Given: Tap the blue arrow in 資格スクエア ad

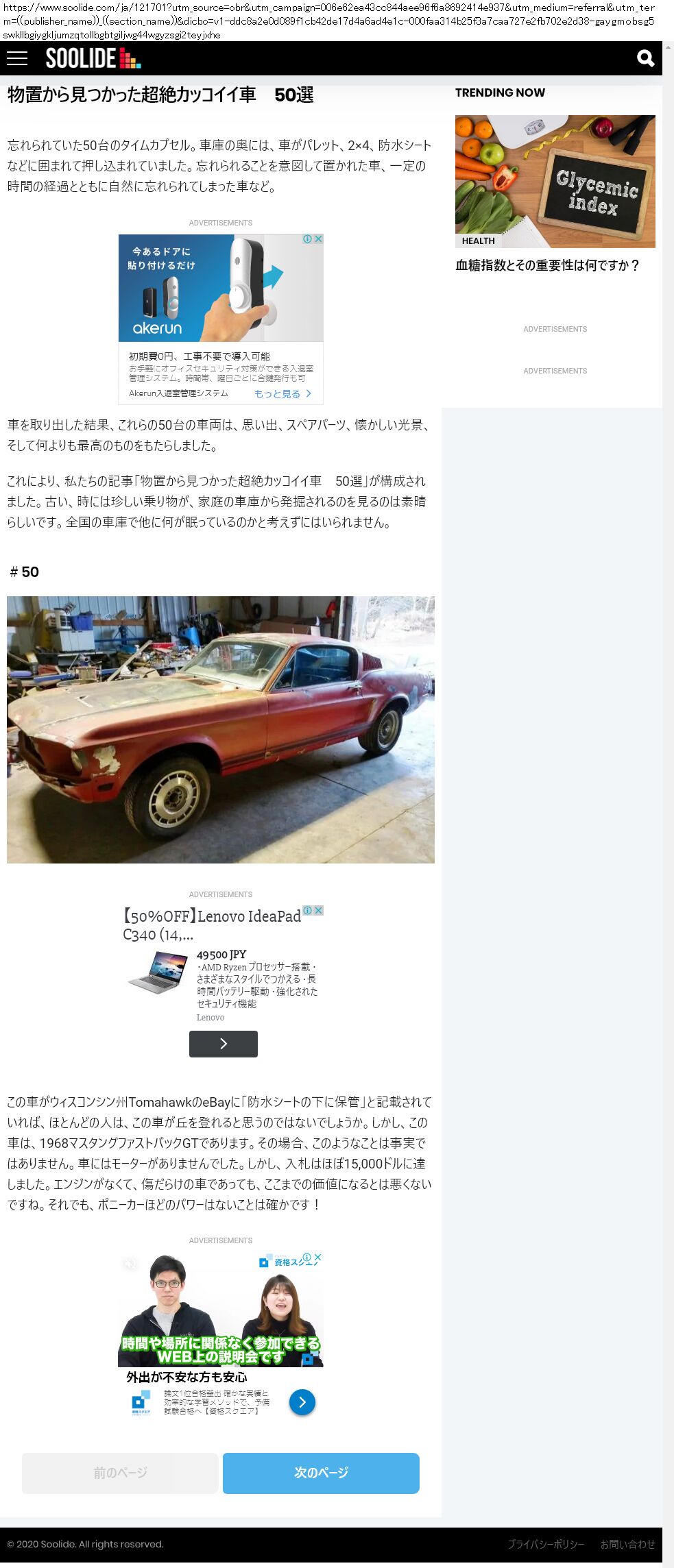Looking at the screenshot, I should point(302,1403).
